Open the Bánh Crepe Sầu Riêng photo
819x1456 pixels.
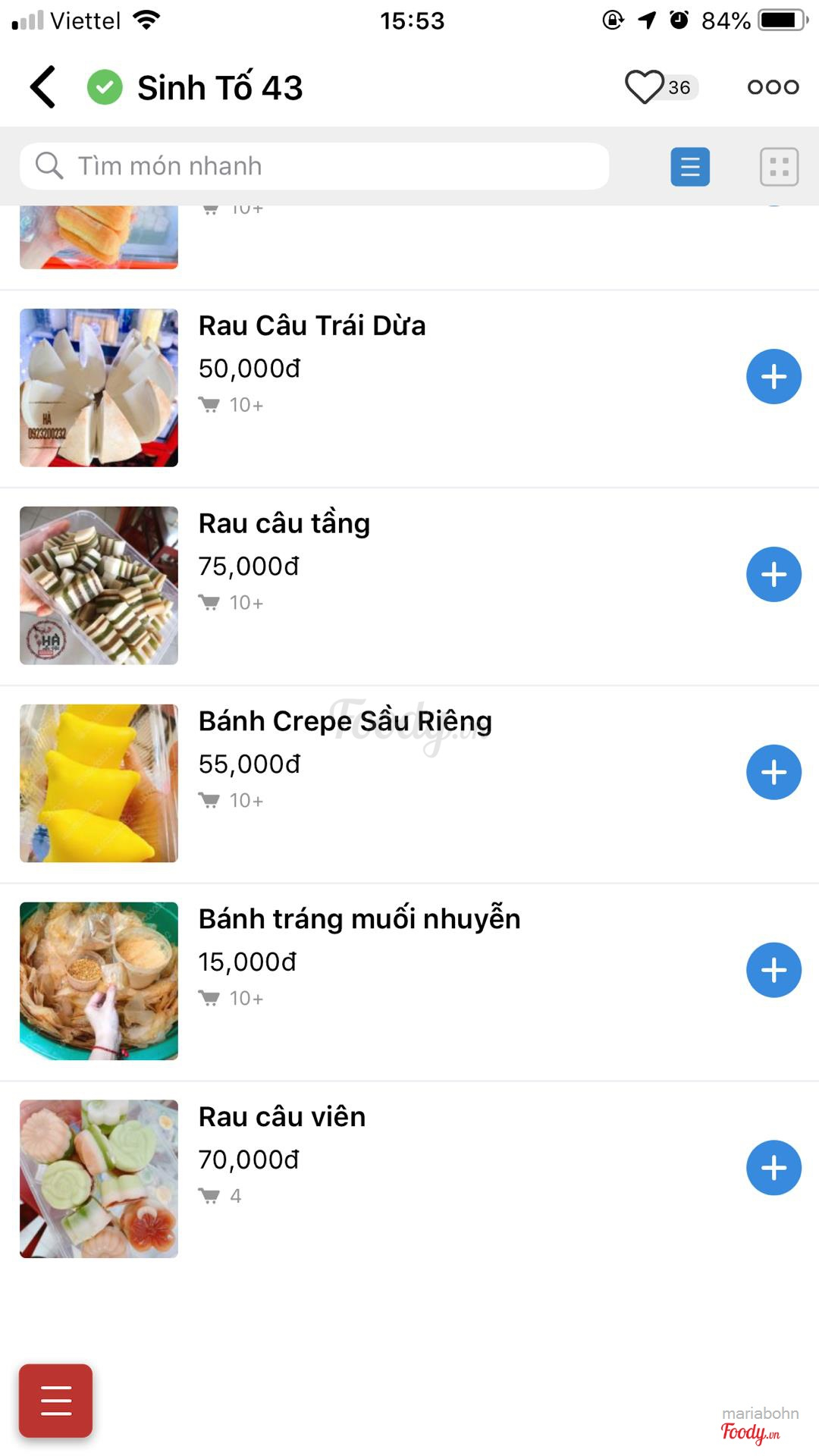pyautogui.click(x=99, y=783)
